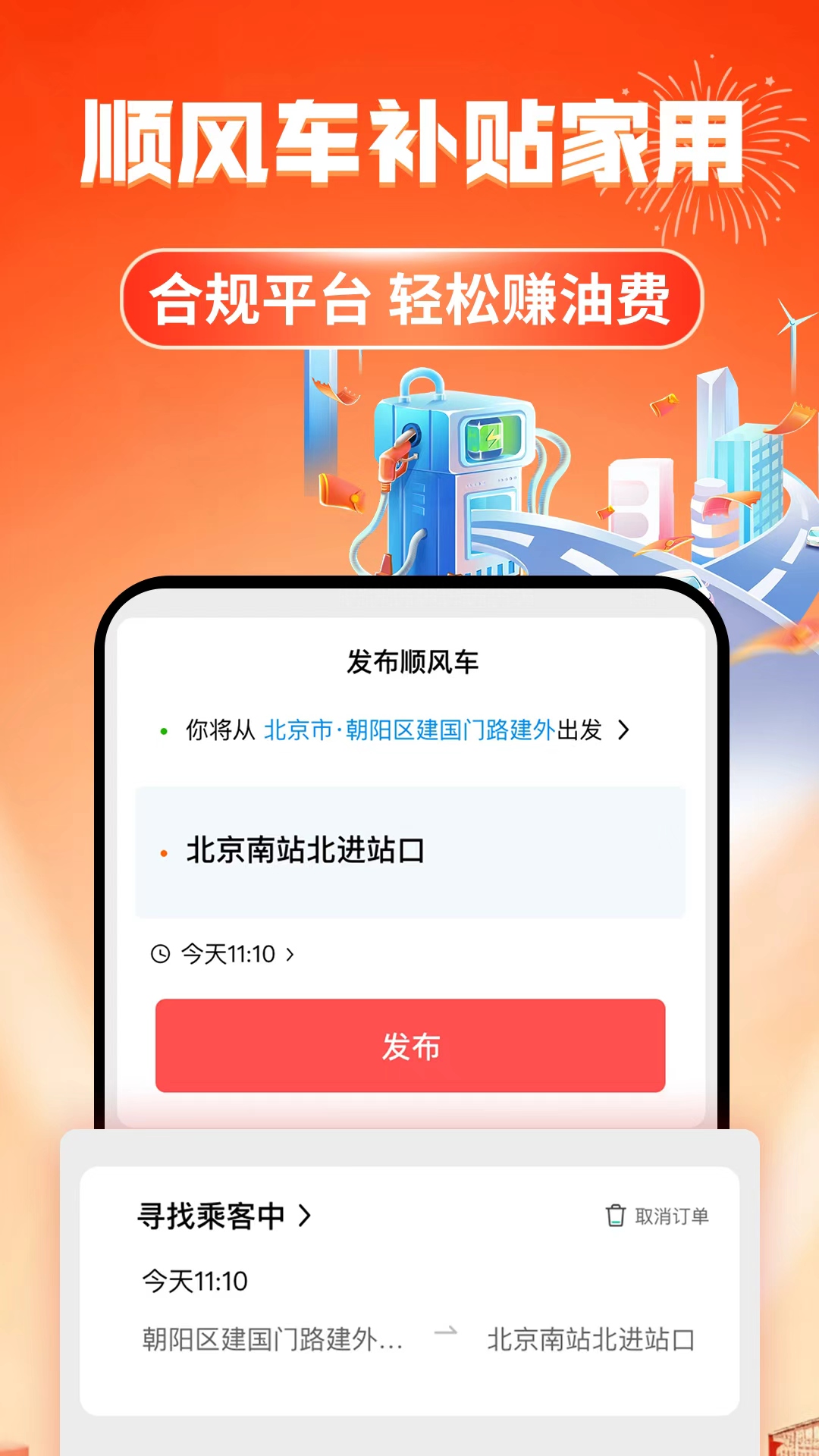Click 取消订单 to cancel the order
This screenshot has height=1456, width=819.
pos(671,1213)
